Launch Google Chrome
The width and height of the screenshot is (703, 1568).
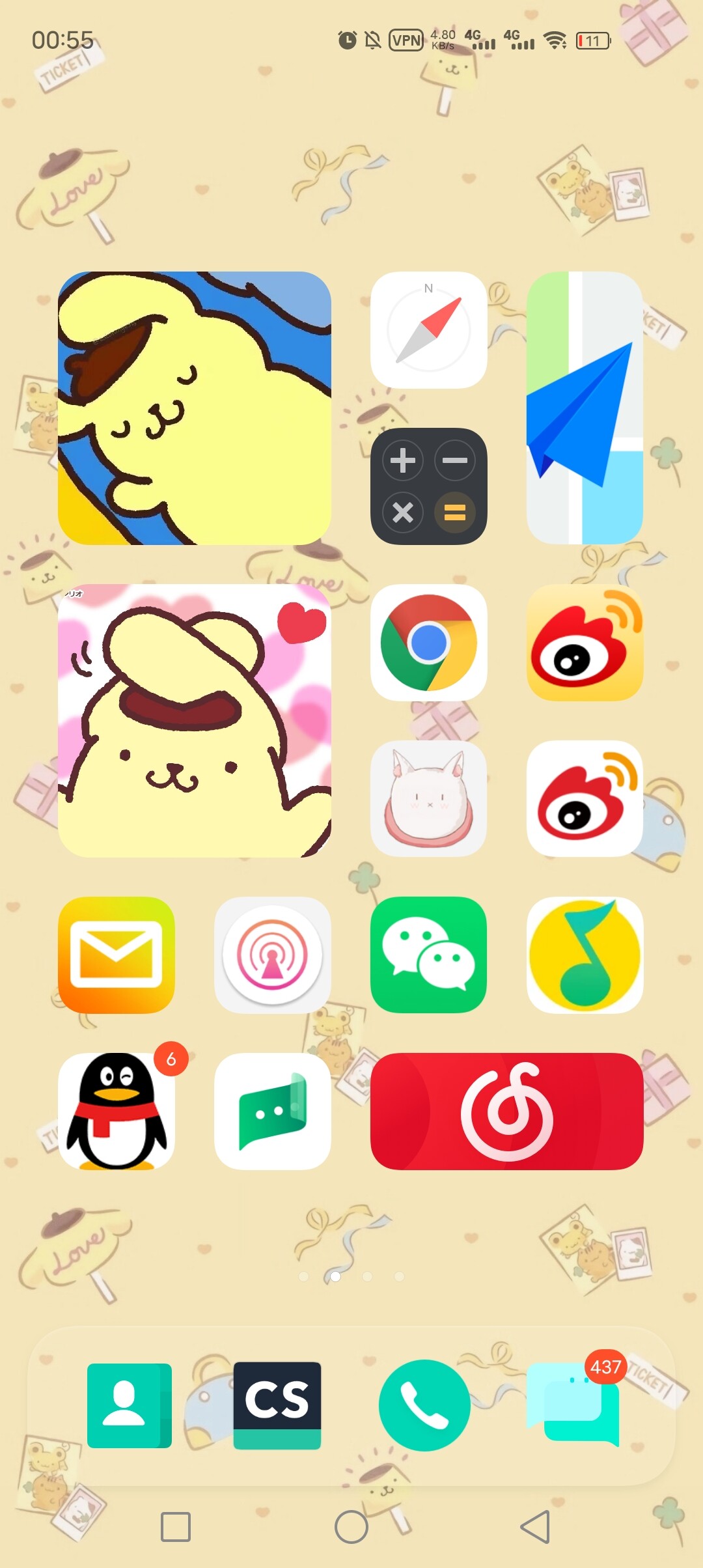coord(428,642)
